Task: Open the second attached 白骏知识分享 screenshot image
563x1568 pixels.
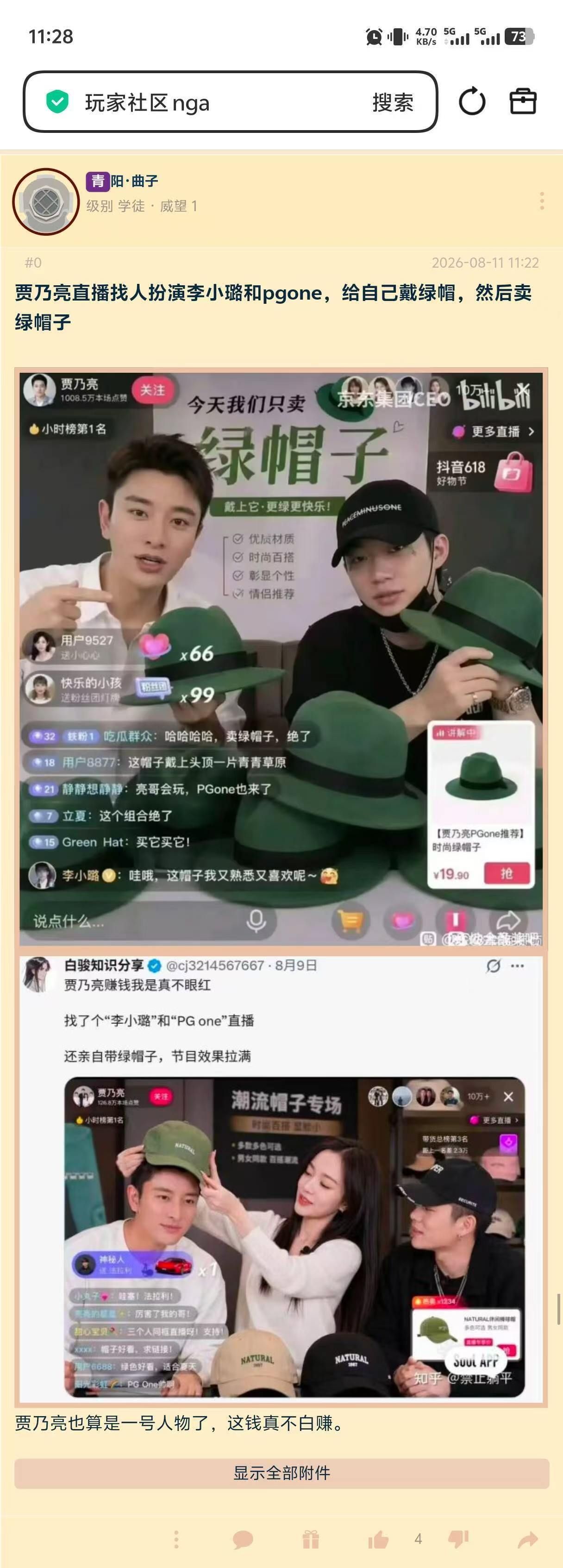Action: (281, 1177)
